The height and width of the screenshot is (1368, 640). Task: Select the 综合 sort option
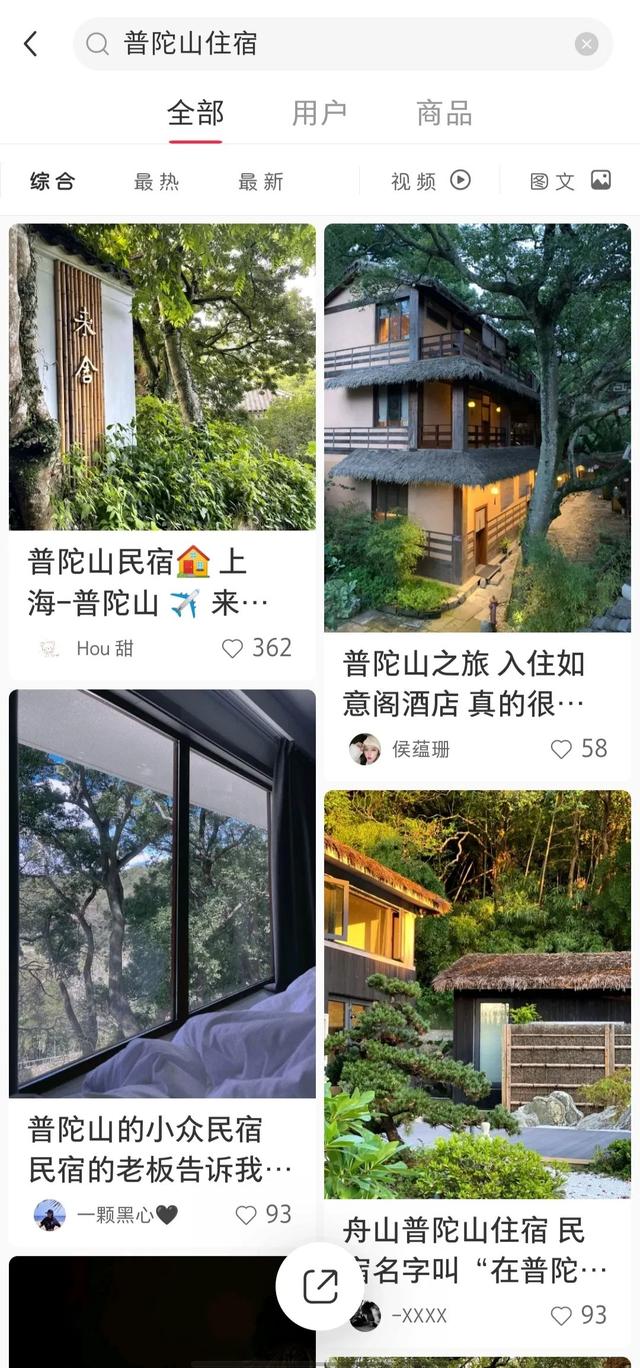coord(53,181)
